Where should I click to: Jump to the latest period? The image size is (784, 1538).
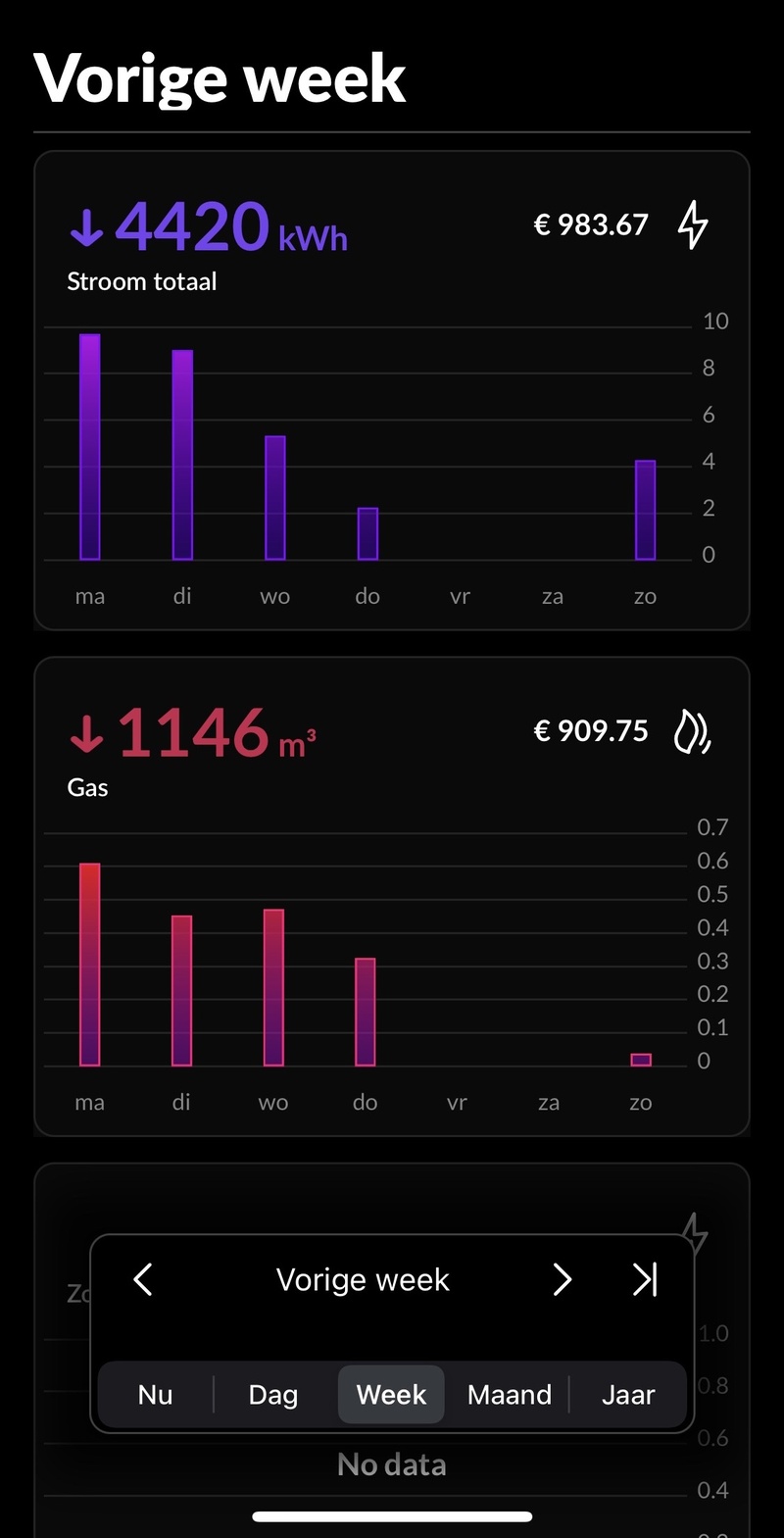[x=644, y=1279]
